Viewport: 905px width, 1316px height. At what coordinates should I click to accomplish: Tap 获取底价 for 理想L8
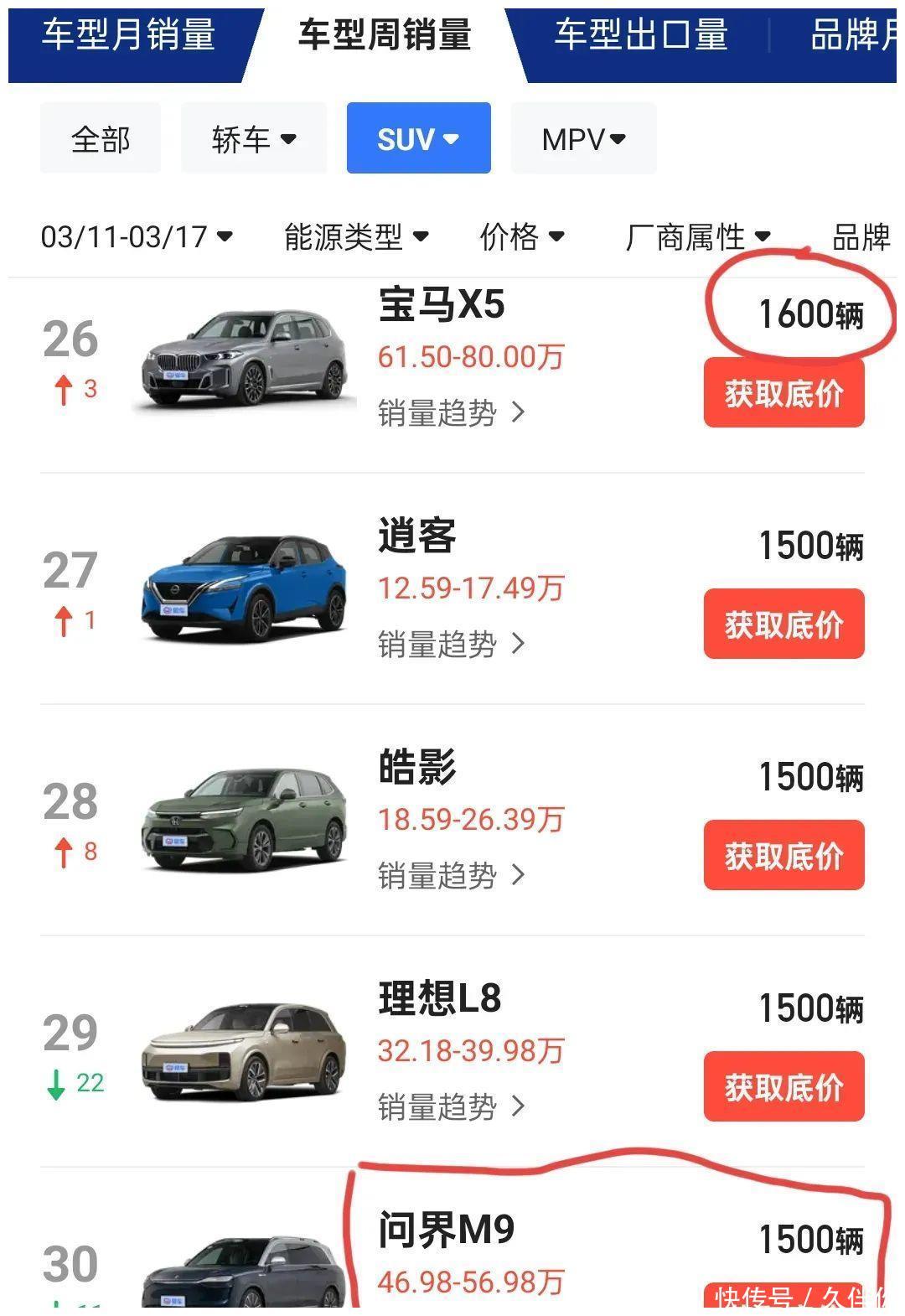point(783,1087)
